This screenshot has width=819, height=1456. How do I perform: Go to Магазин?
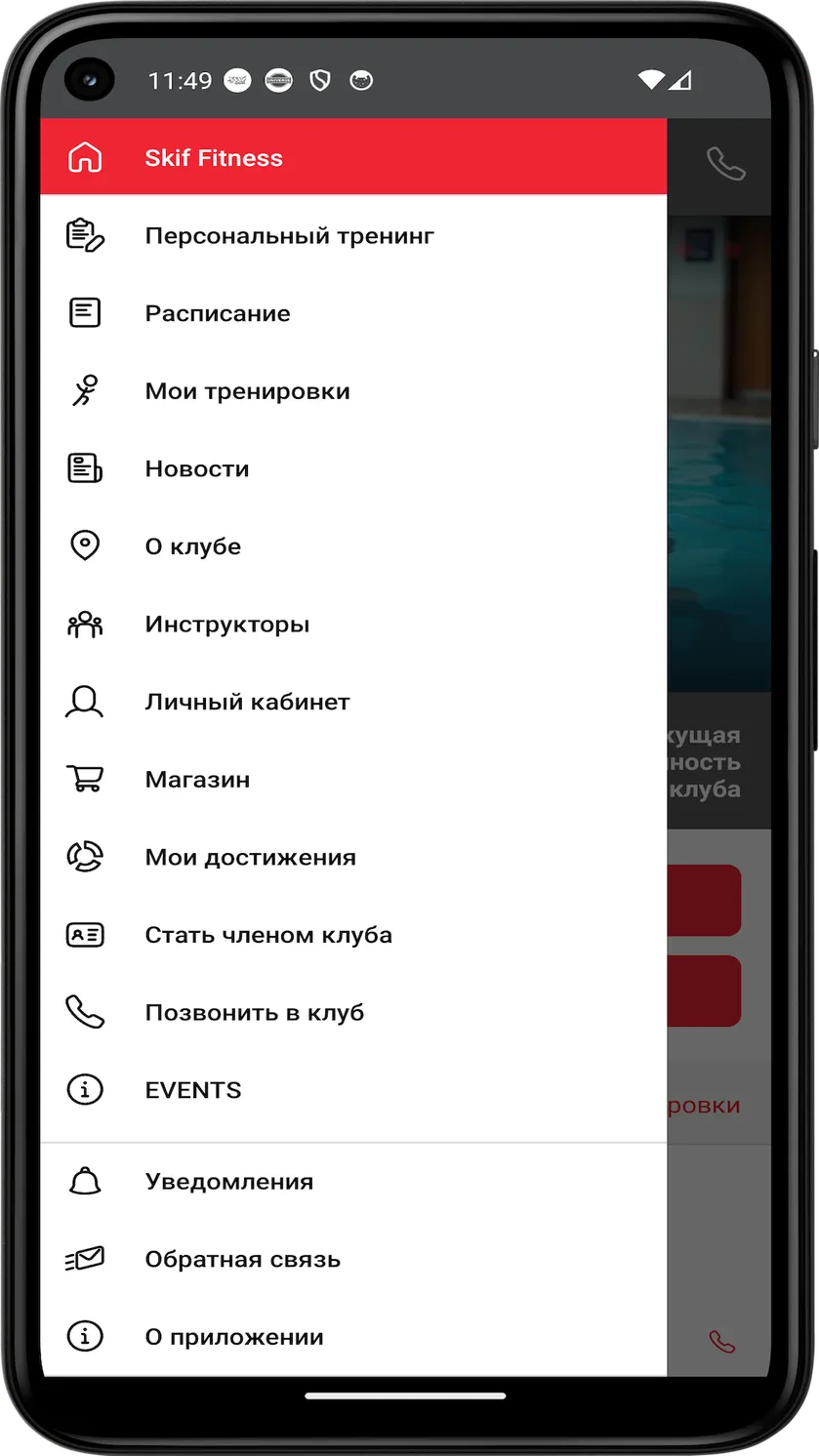353,780
